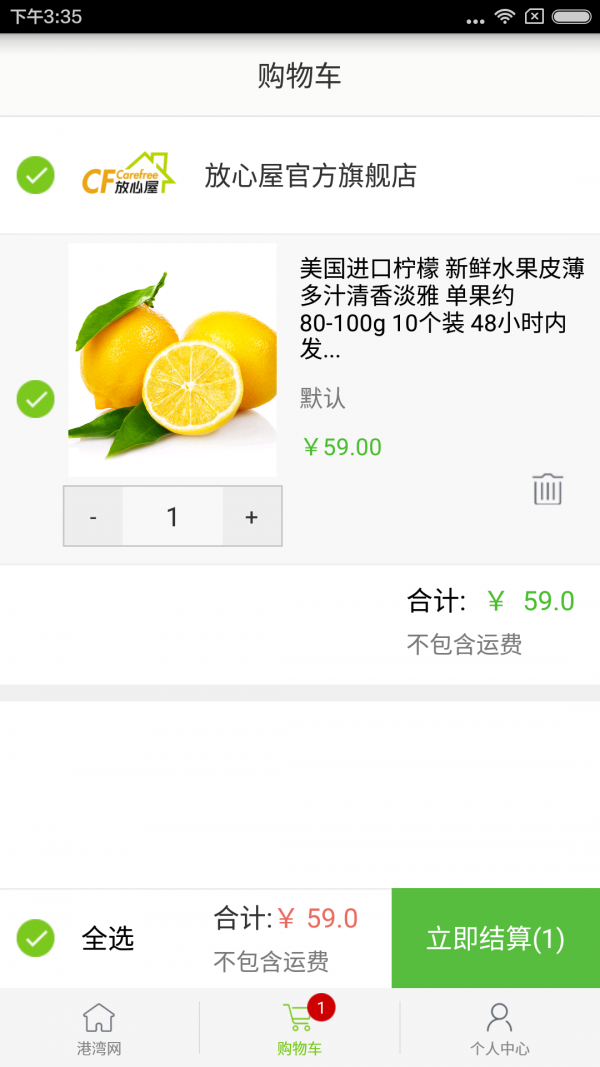The height and width of the screenshot is (1067, 600).
Task: Decrease lemon quantity with minus button
Action: point(93,517)
